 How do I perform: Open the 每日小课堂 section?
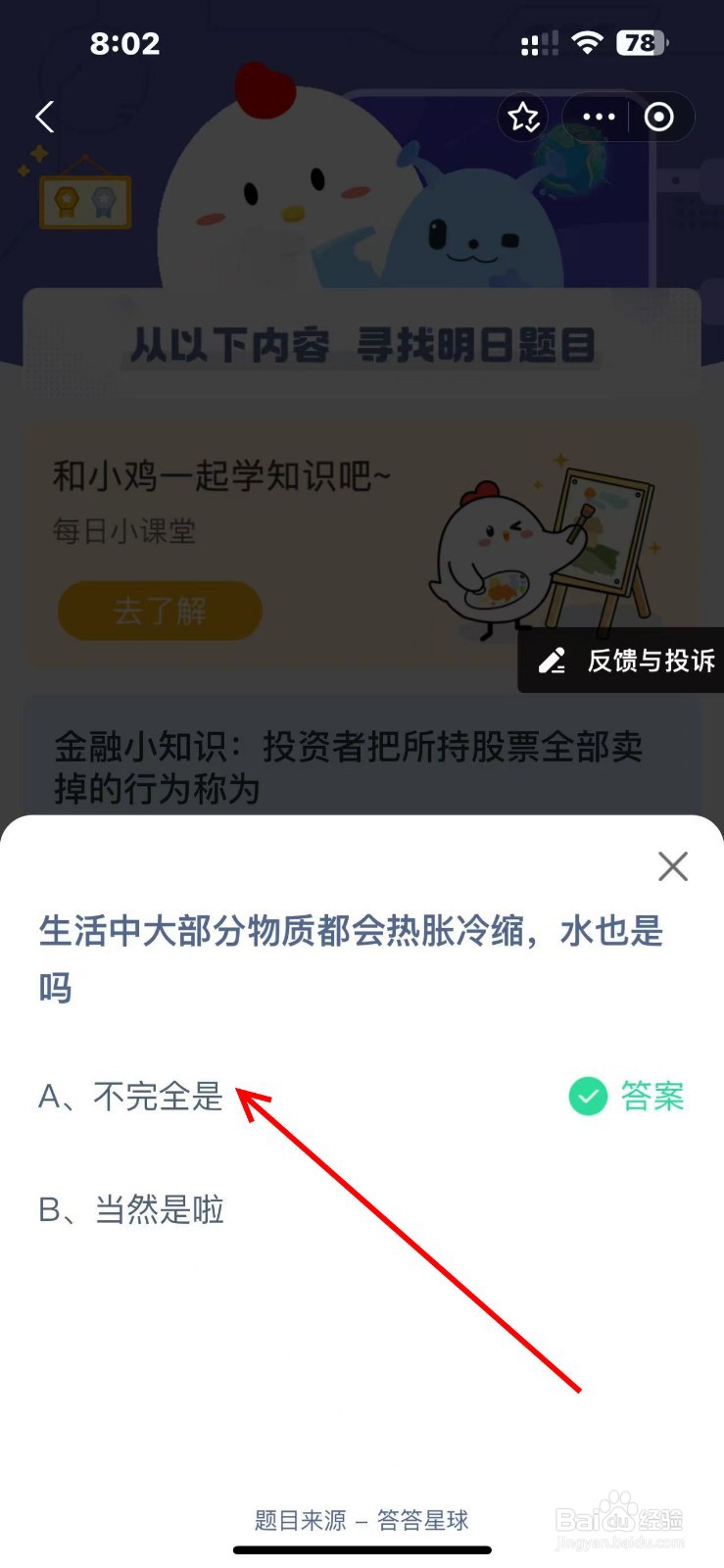[124, 532]
